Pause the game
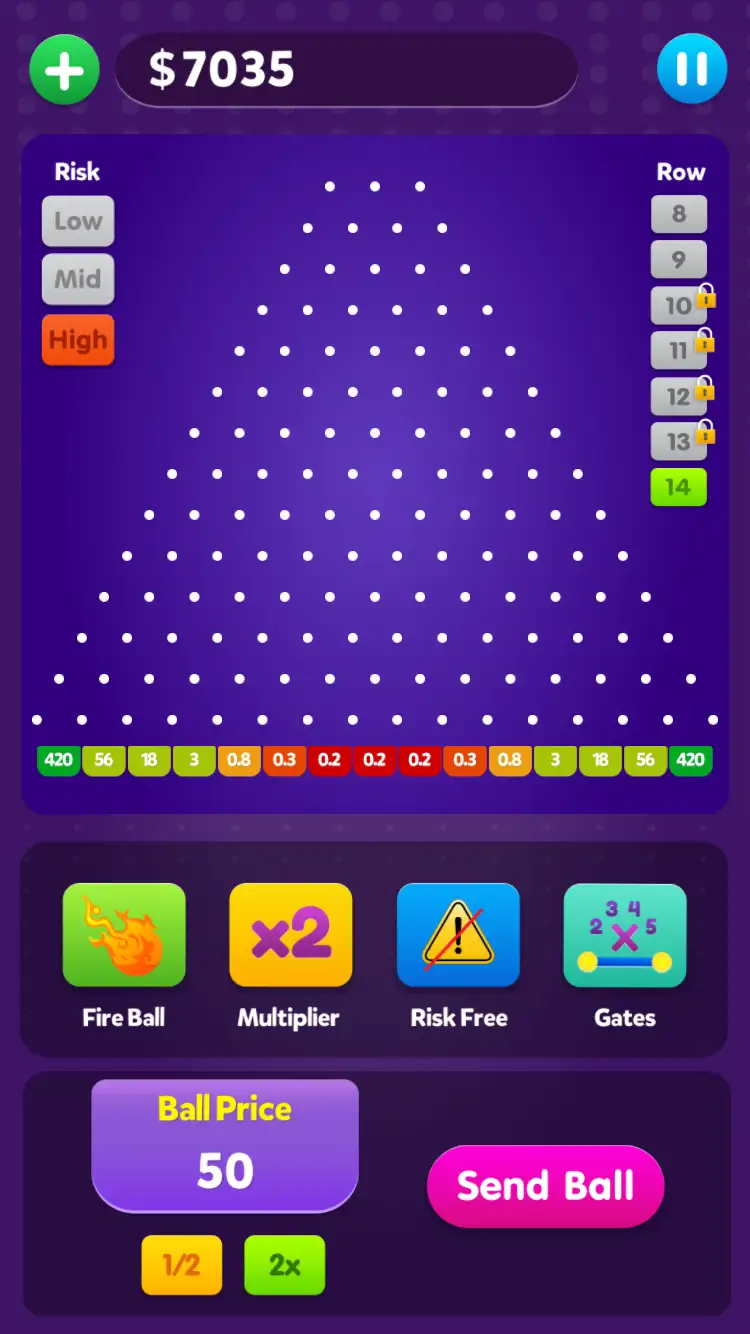This screenshot has width=750, height=1334. tap(691, 69)
